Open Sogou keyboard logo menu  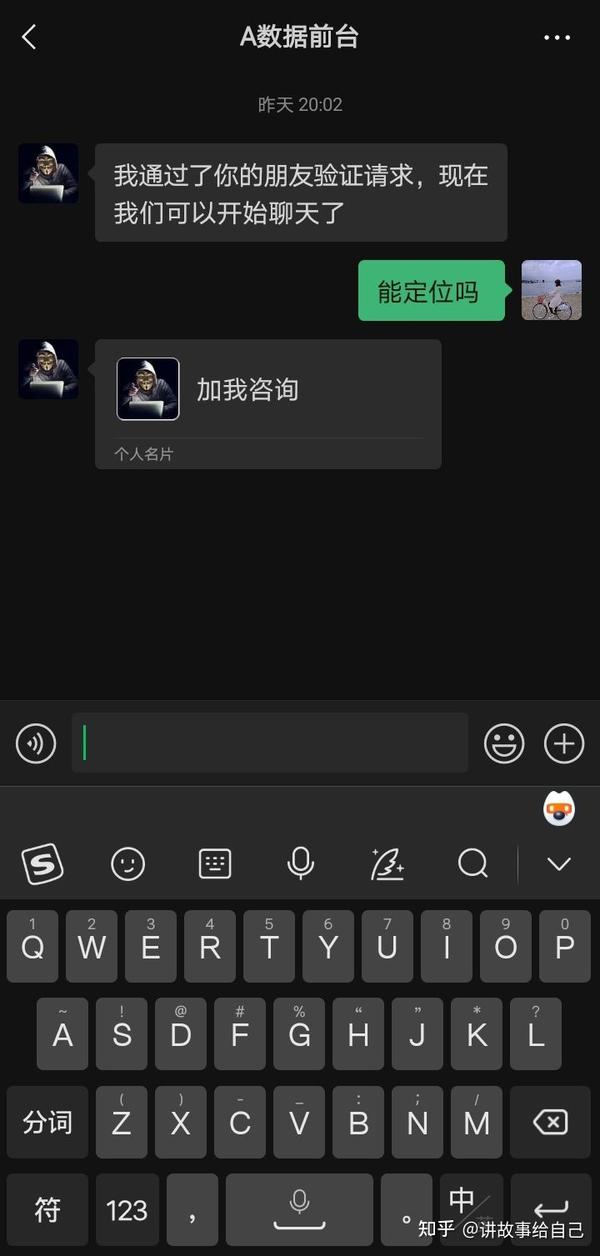click(42, 863)
